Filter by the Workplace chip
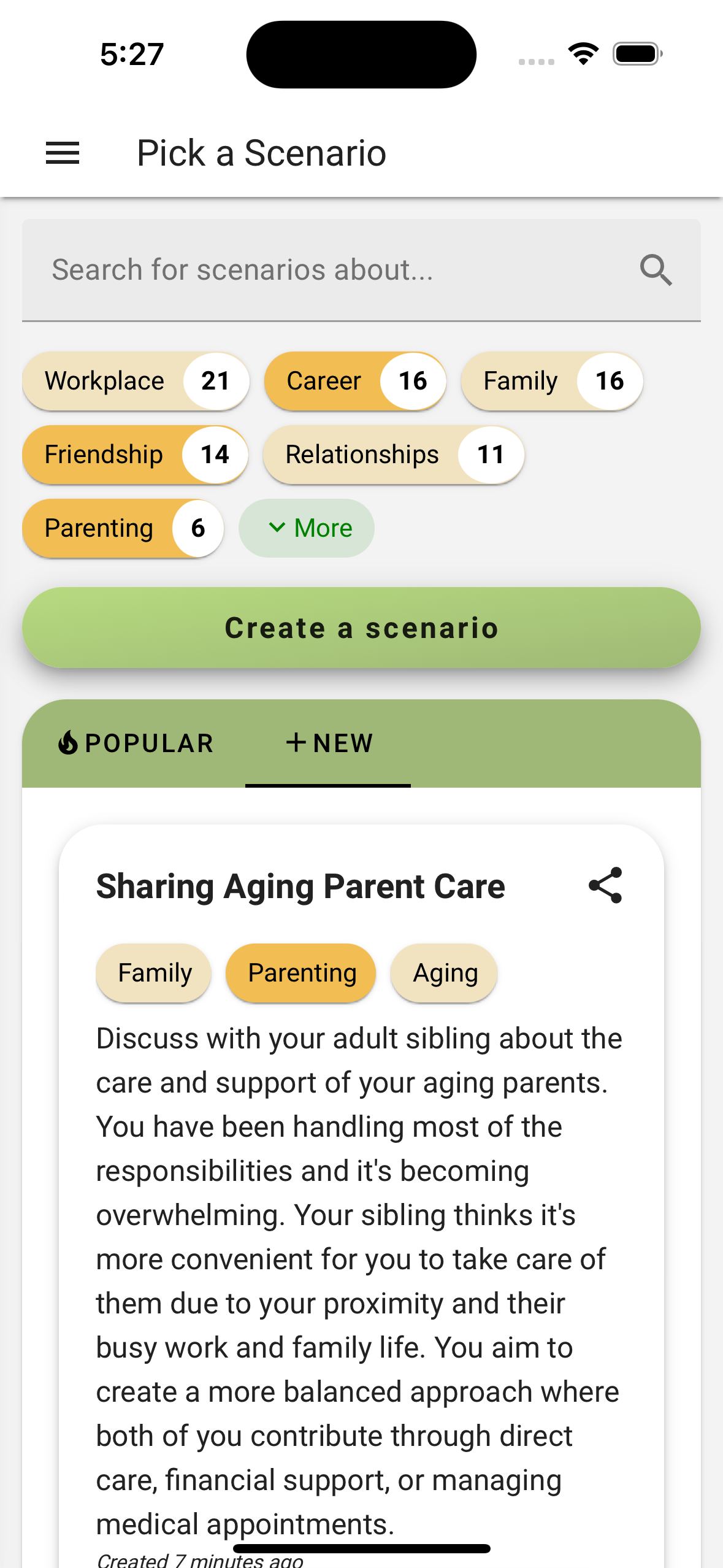 tap(136, 381)
